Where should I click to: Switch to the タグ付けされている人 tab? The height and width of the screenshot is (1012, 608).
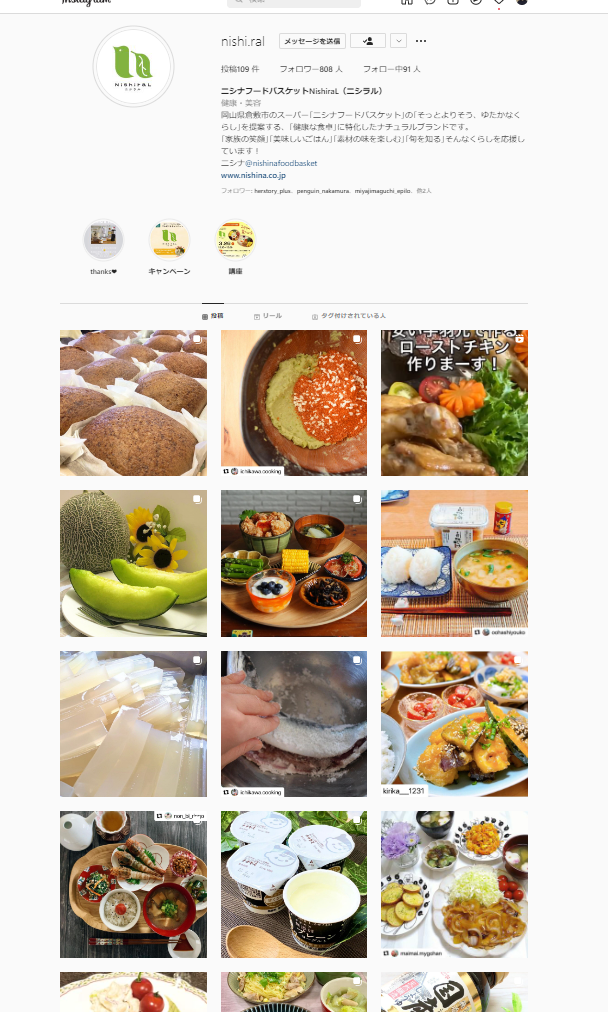348,316
